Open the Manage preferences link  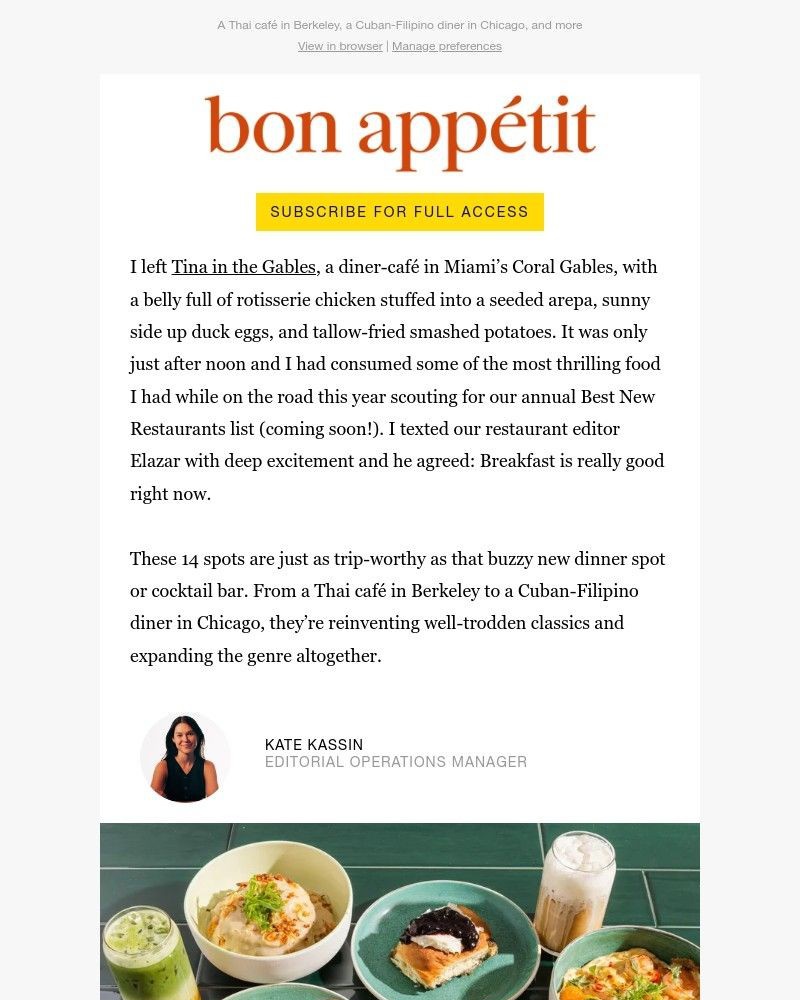[x=447, y=46]
